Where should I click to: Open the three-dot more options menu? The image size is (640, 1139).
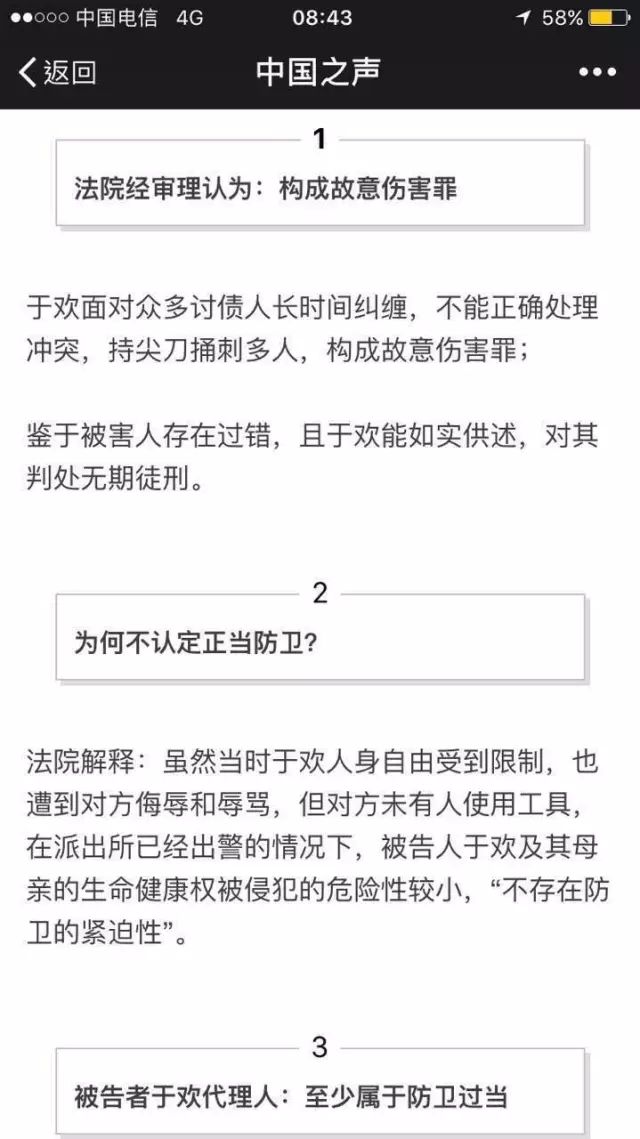click(x=598, y=73)
